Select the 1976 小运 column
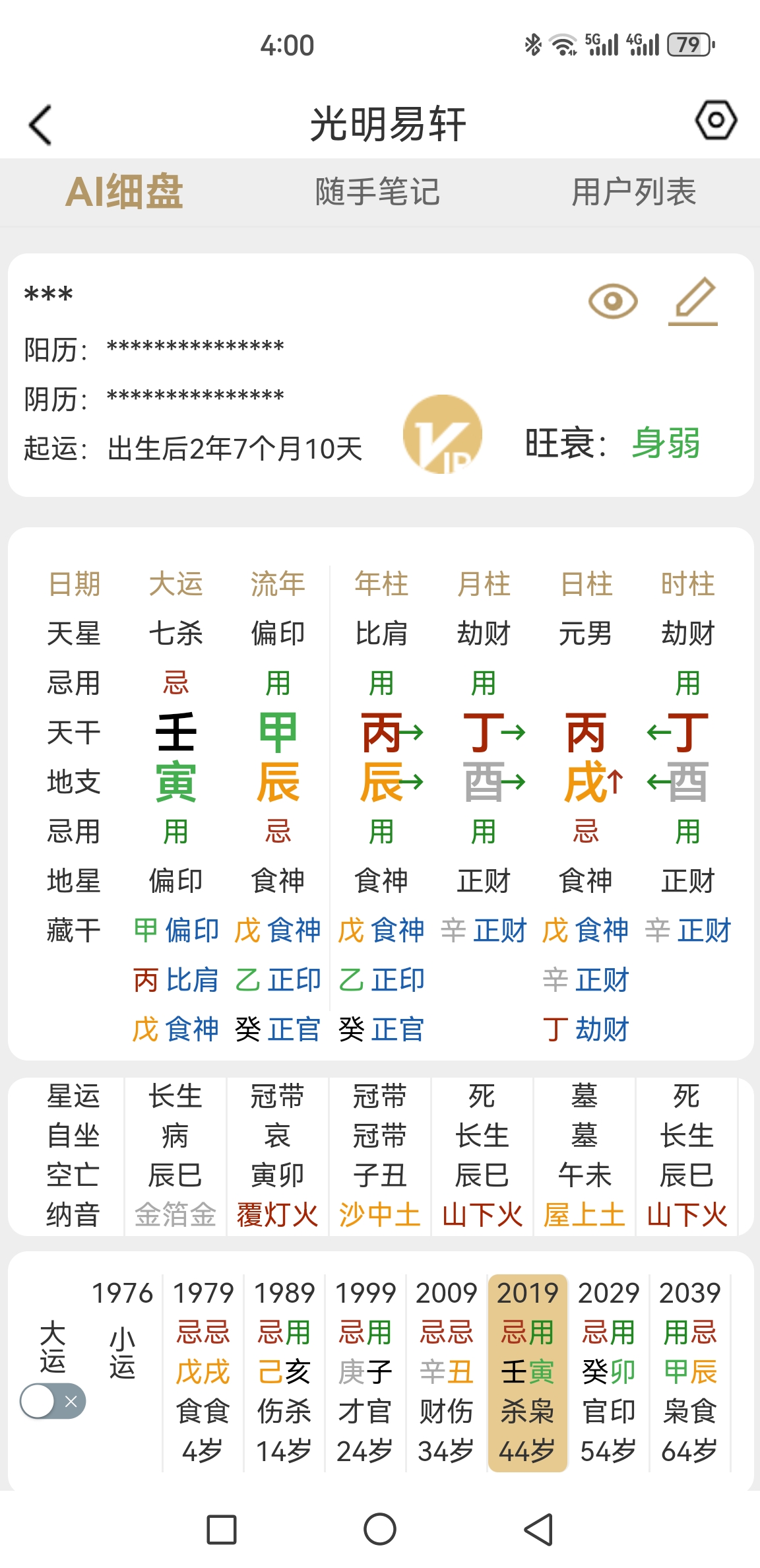This screenshot has height=1568, width=760. [x=123, y=1373]
